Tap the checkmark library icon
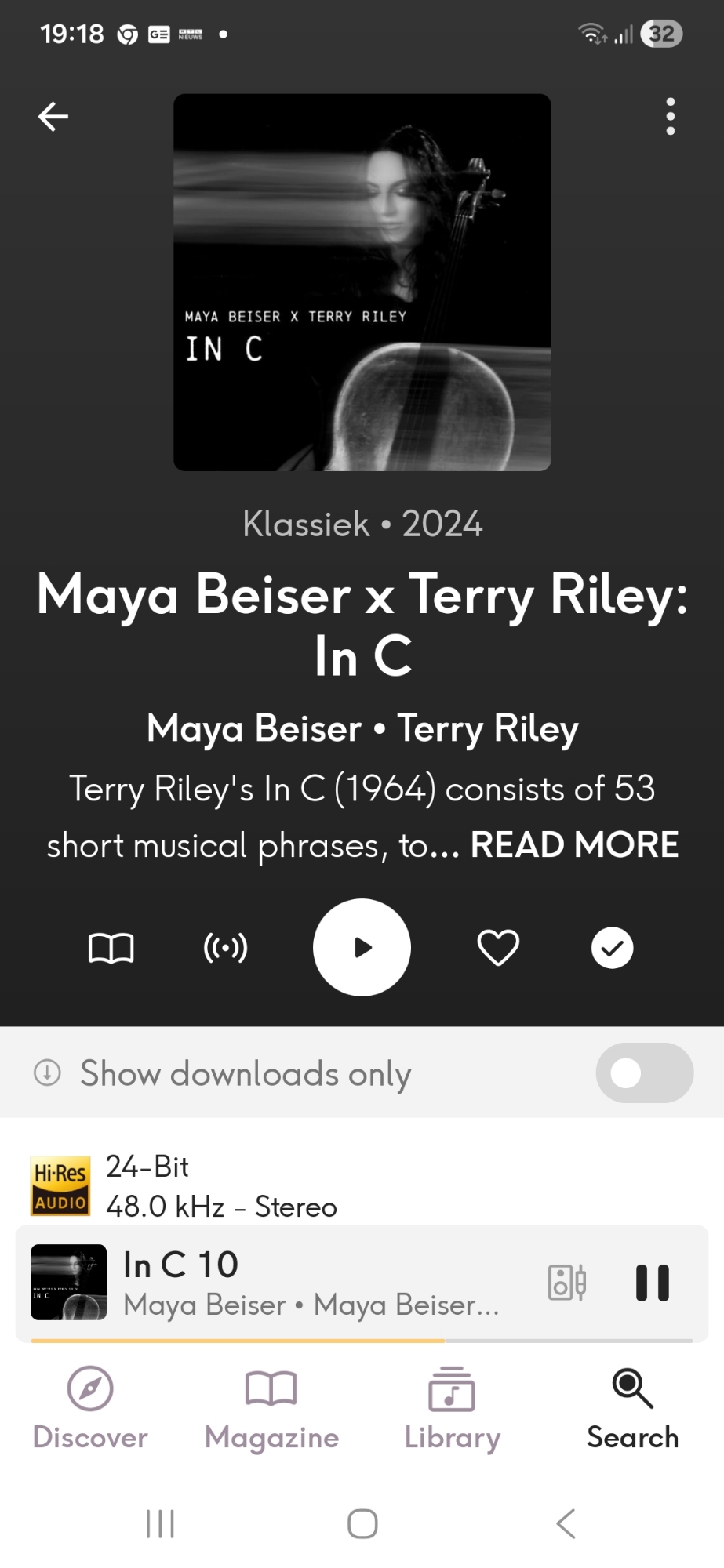Screen dimensions: 724x1568 tap(612, 948)
